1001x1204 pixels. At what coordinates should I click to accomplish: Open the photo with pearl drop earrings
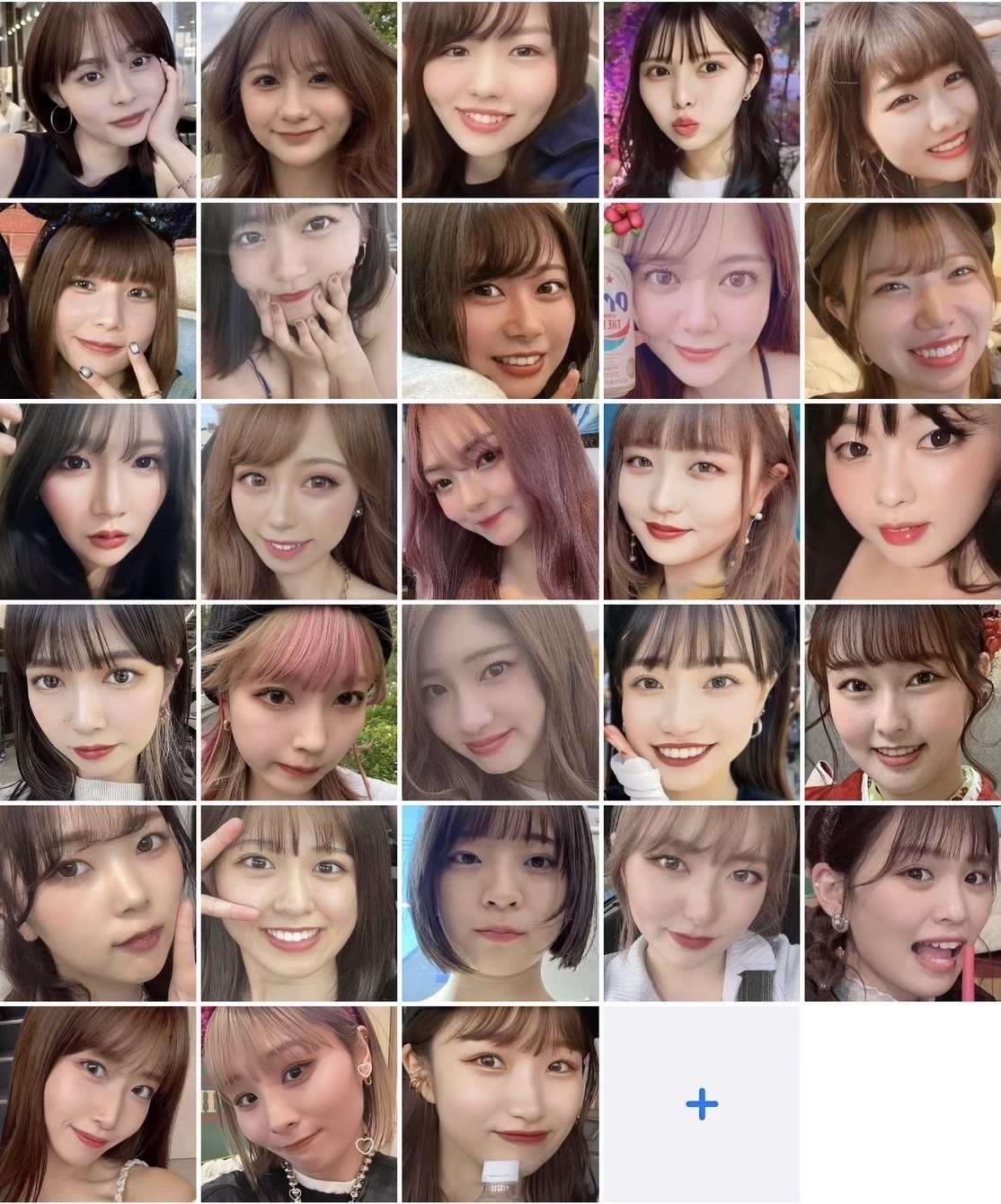pos(701,501)
